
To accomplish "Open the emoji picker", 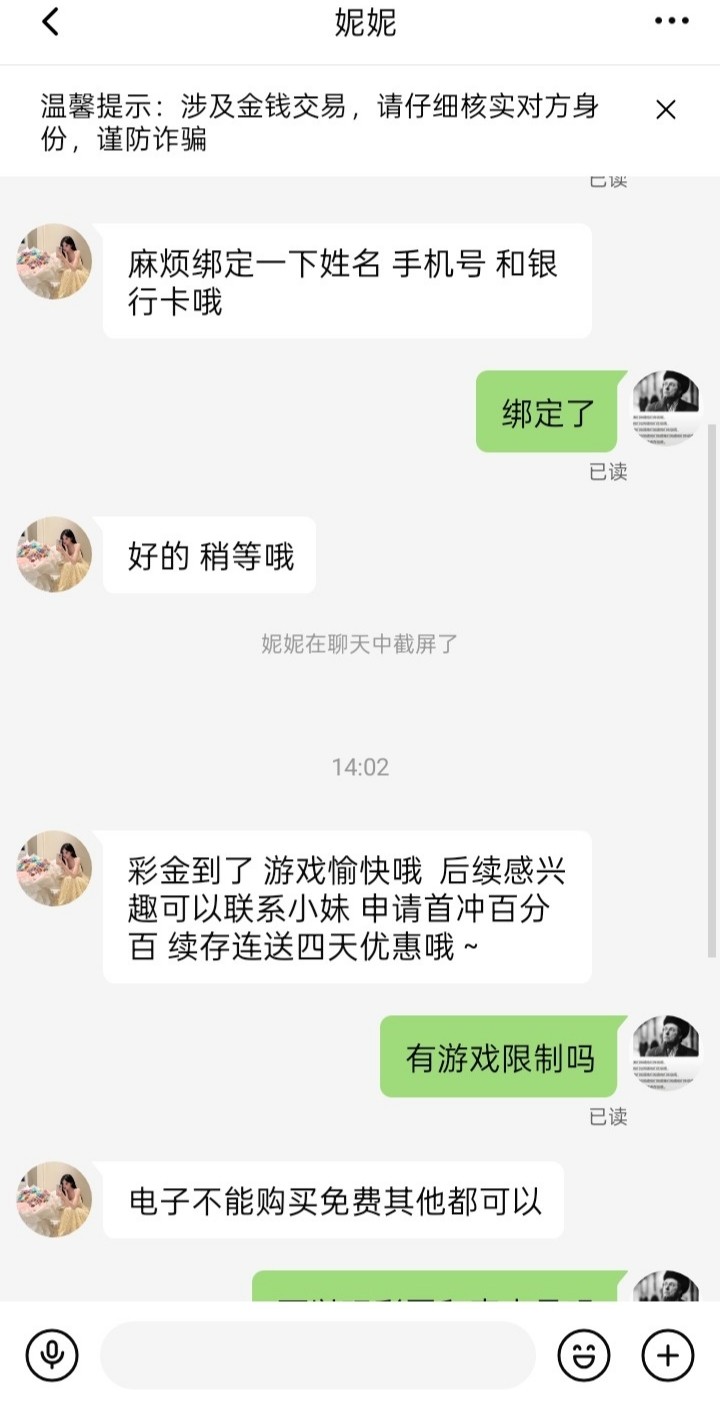I will (x=584, y=1356).
